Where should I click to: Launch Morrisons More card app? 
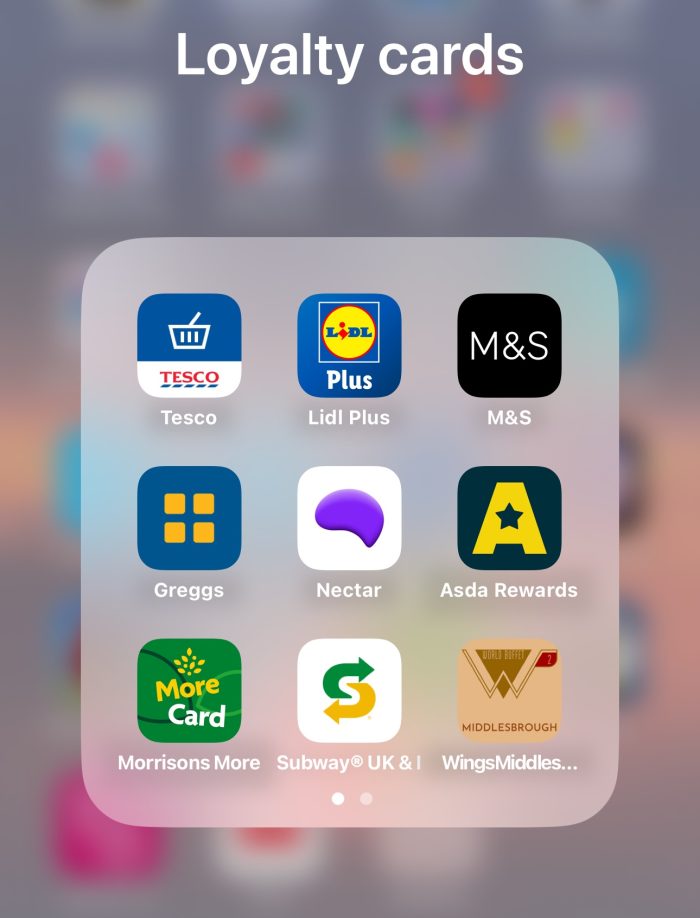[189, 690]
